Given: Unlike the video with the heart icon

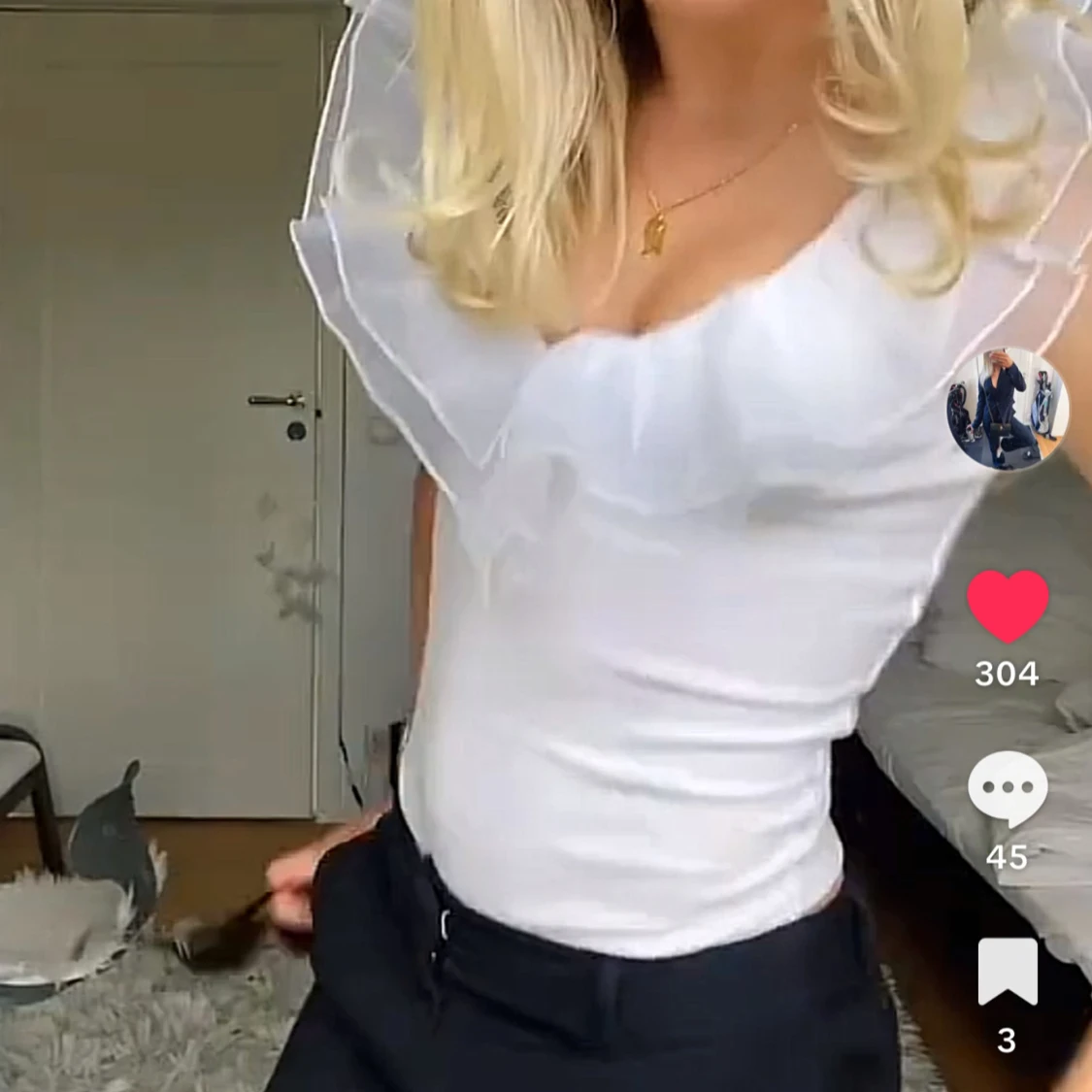Looking at the screenshot, I should click(1008, 606).
